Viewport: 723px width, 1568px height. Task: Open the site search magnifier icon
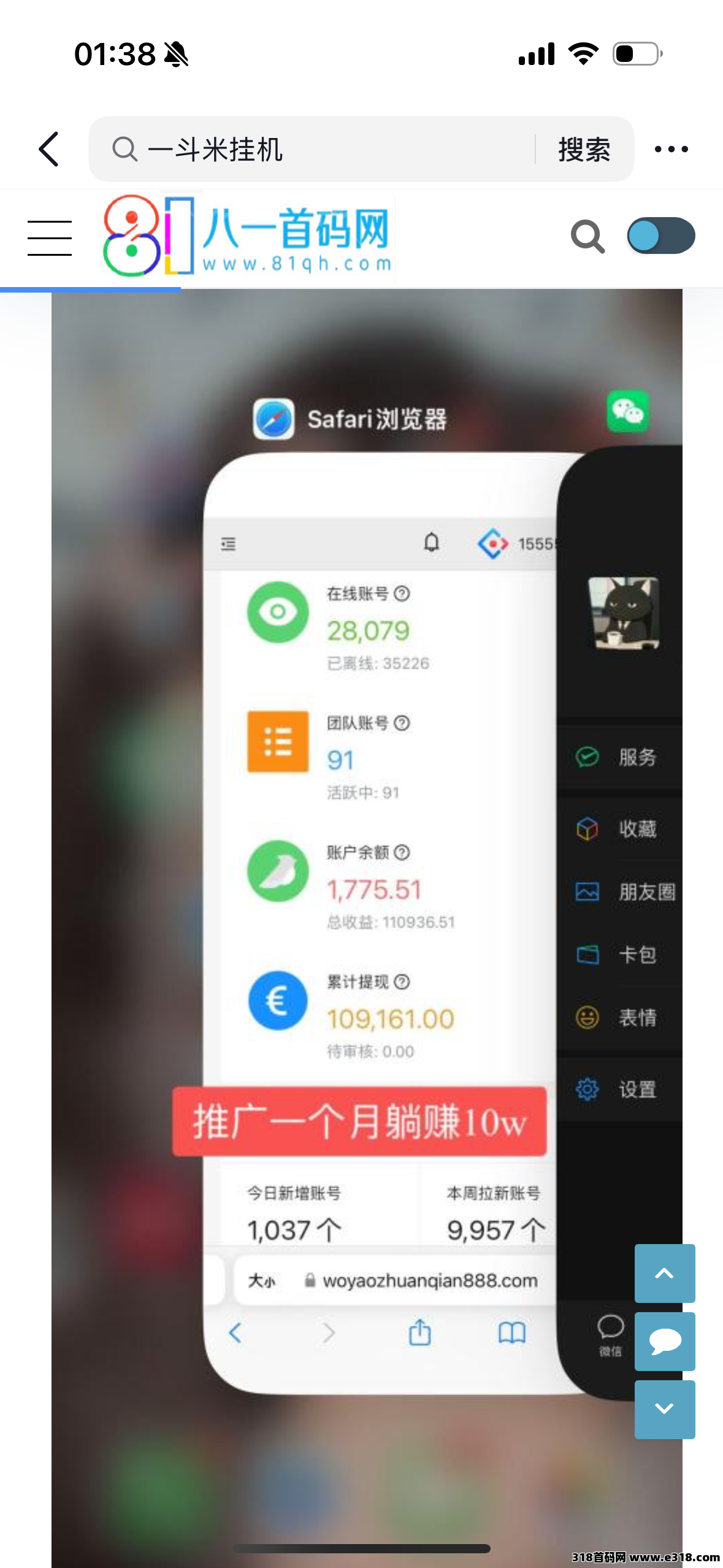click(587, 236)
